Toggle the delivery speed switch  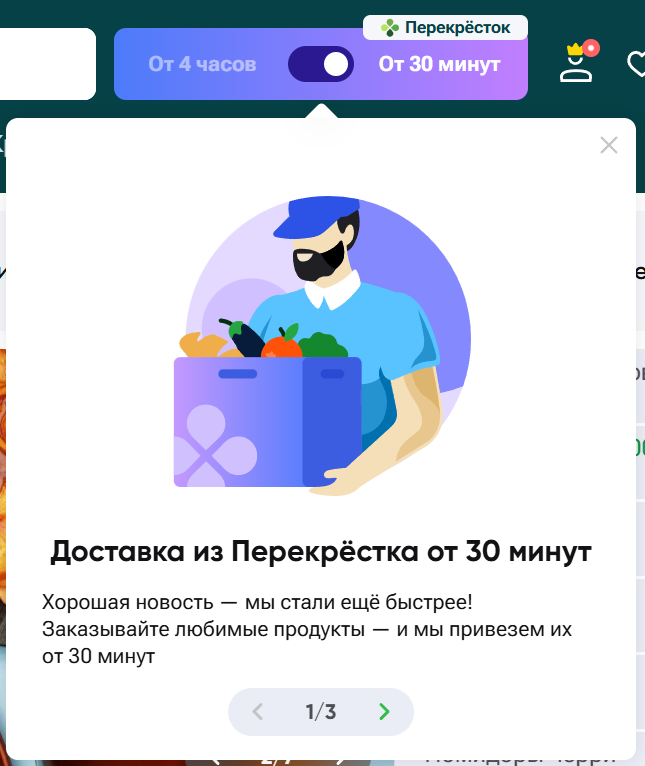tap(321, 64)
